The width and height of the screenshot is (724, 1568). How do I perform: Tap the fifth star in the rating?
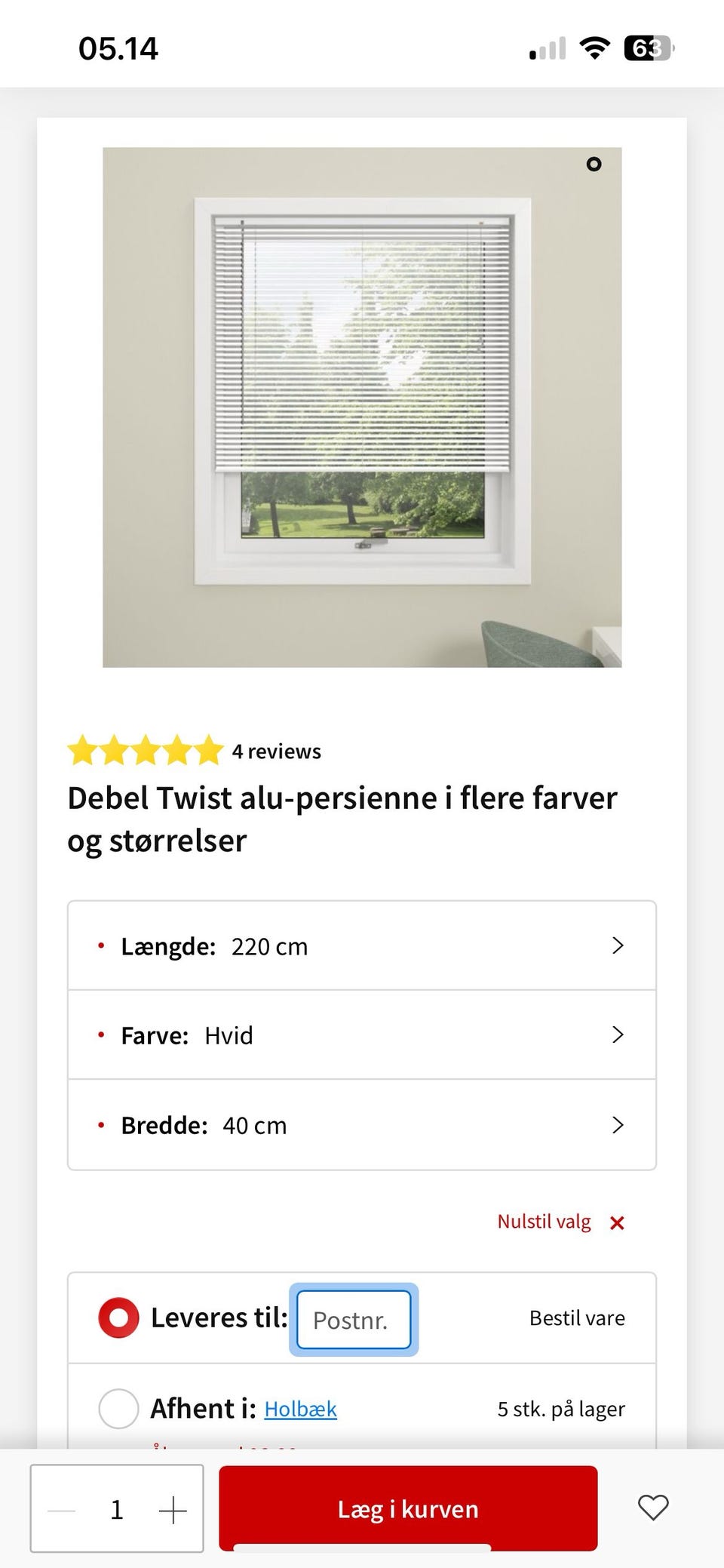click(208, 750)
